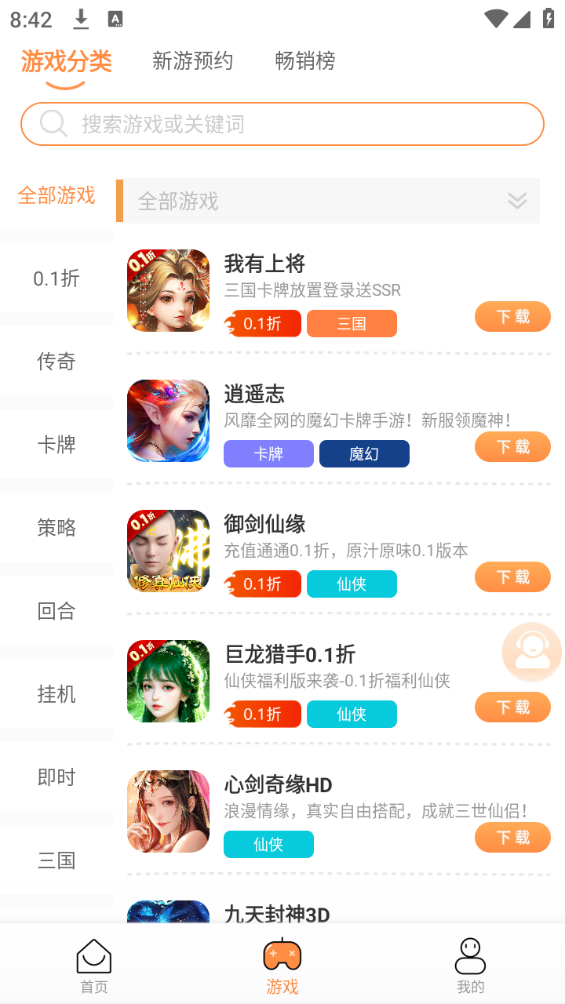Viewport: 565px width, 1004px height.
Task: Go to the 首页 home tab
Action: point(94,966)
